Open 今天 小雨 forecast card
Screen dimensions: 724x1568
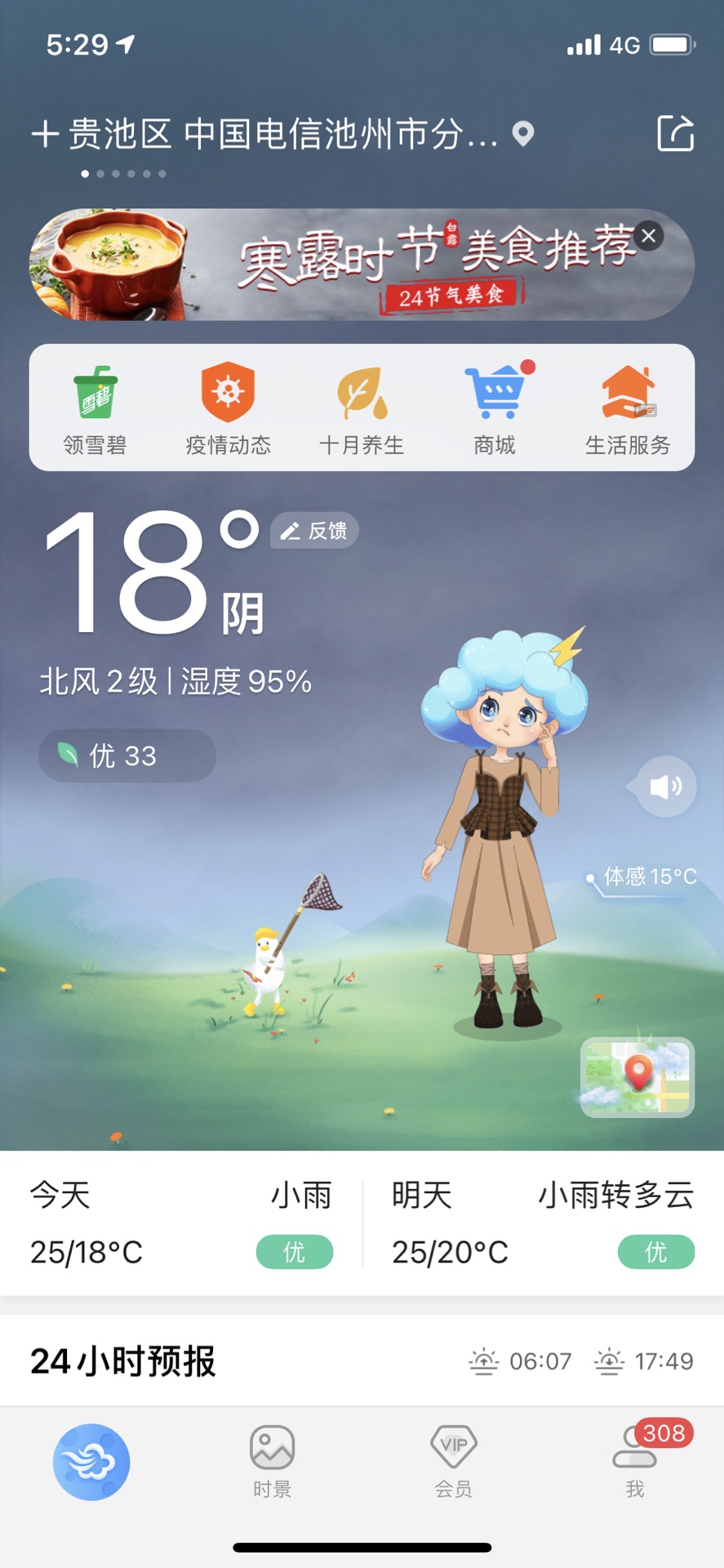click(x=181, y=1223)
